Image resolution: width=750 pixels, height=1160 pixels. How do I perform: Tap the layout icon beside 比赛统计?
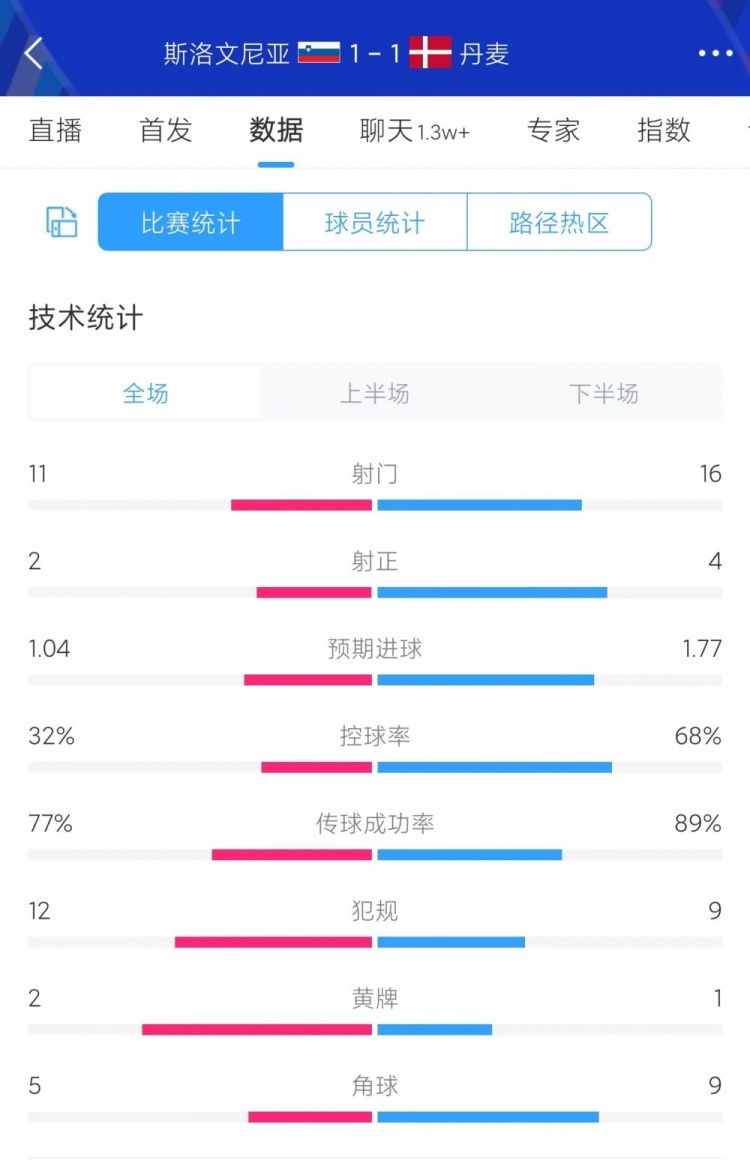pos(62,222)
